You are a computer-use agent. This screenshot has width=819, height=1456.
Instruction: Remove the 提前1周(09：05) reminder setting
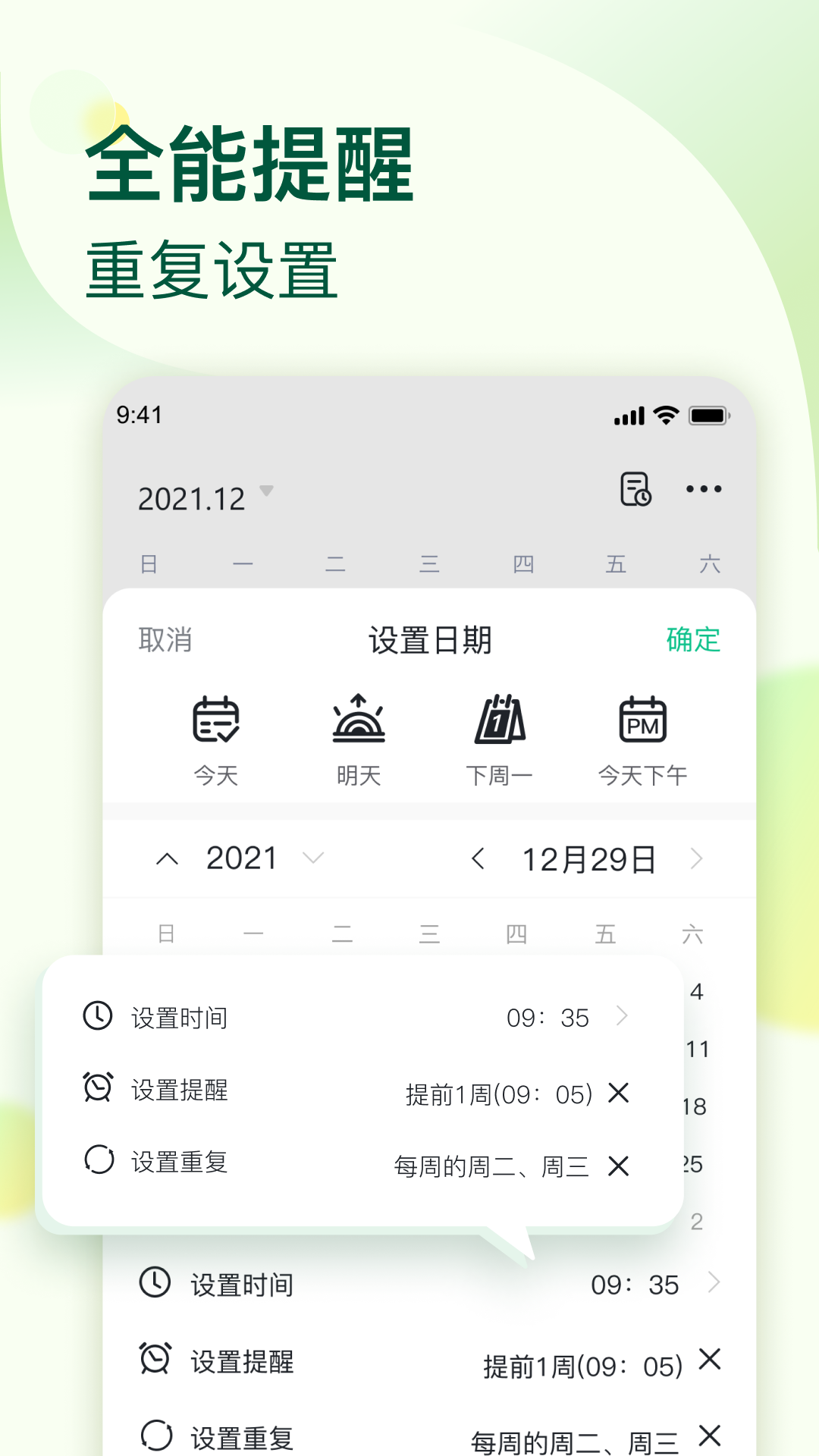pos(620,1092)
